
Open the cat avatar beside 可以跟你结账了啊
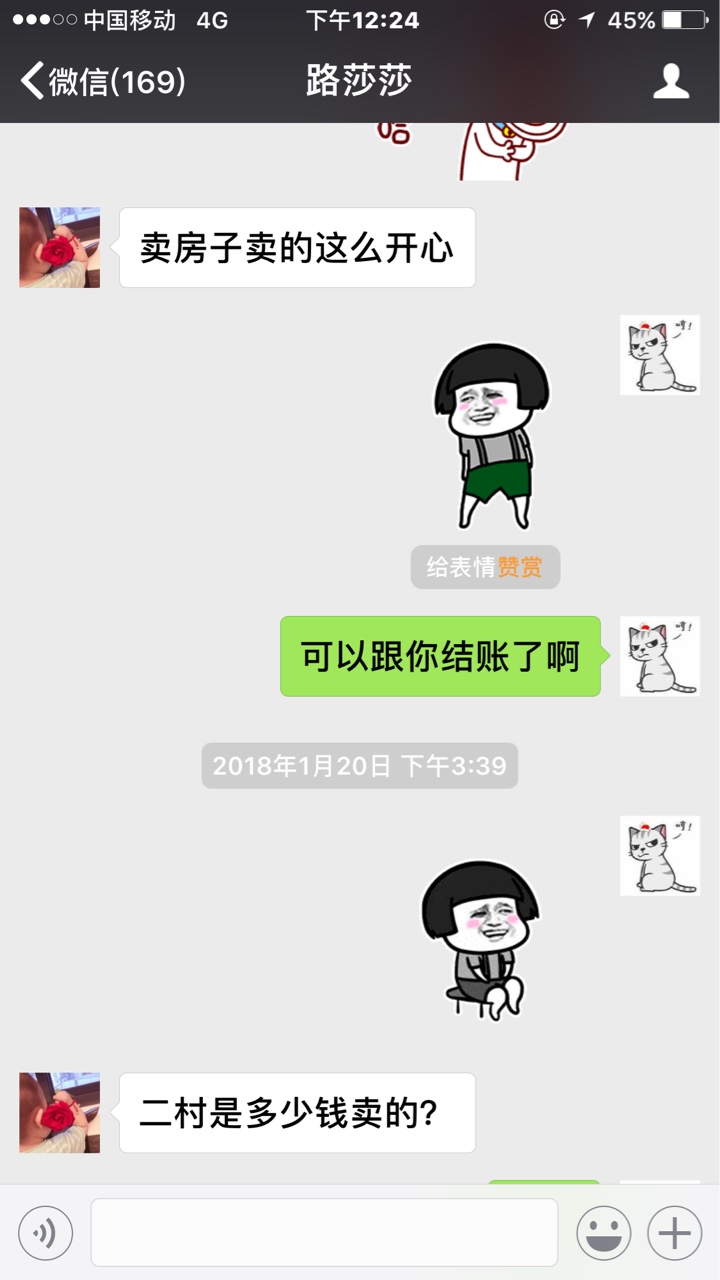click(659, 656)
